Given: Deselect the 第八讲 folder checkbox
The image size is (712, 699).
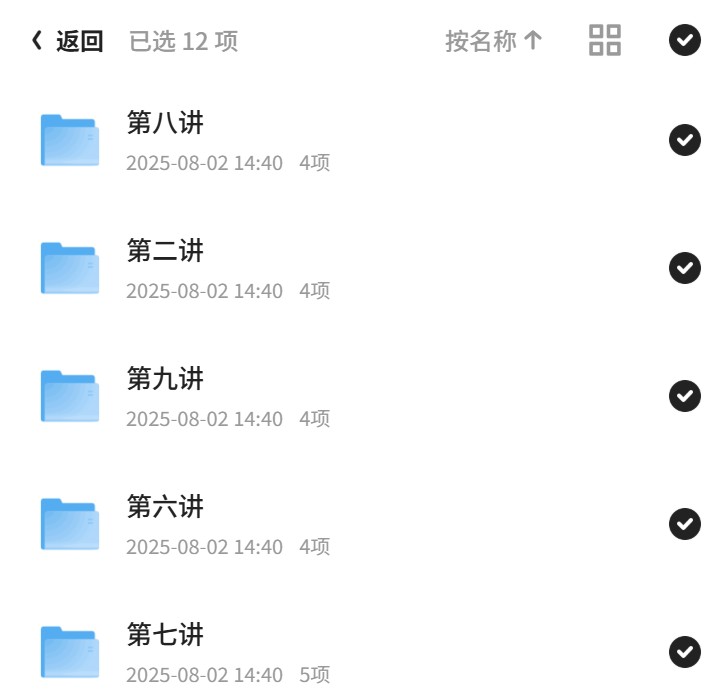Looking at the screenshot, I should 685,140.
